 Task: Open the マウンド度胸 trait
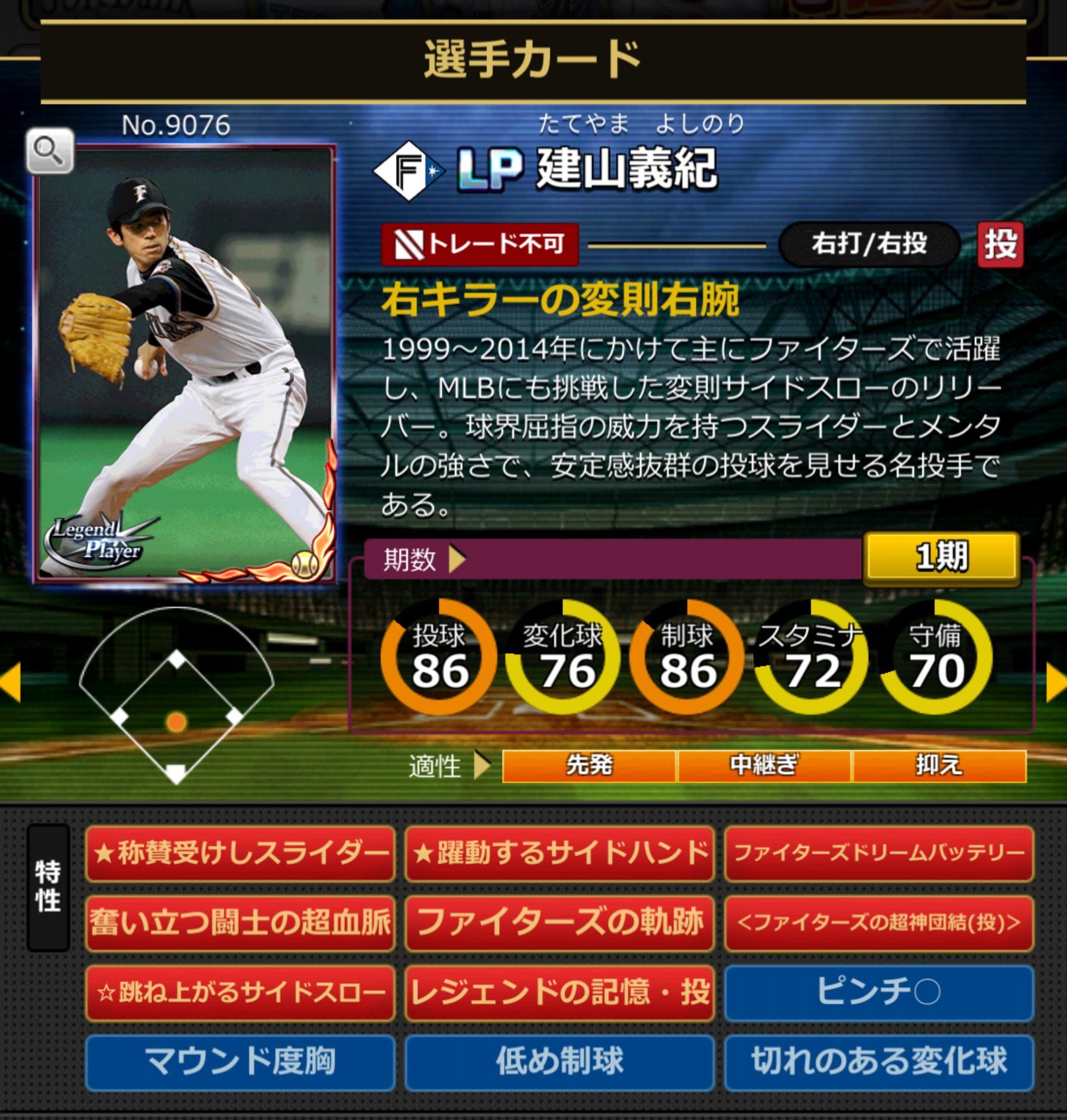[x=240, y=1062]
